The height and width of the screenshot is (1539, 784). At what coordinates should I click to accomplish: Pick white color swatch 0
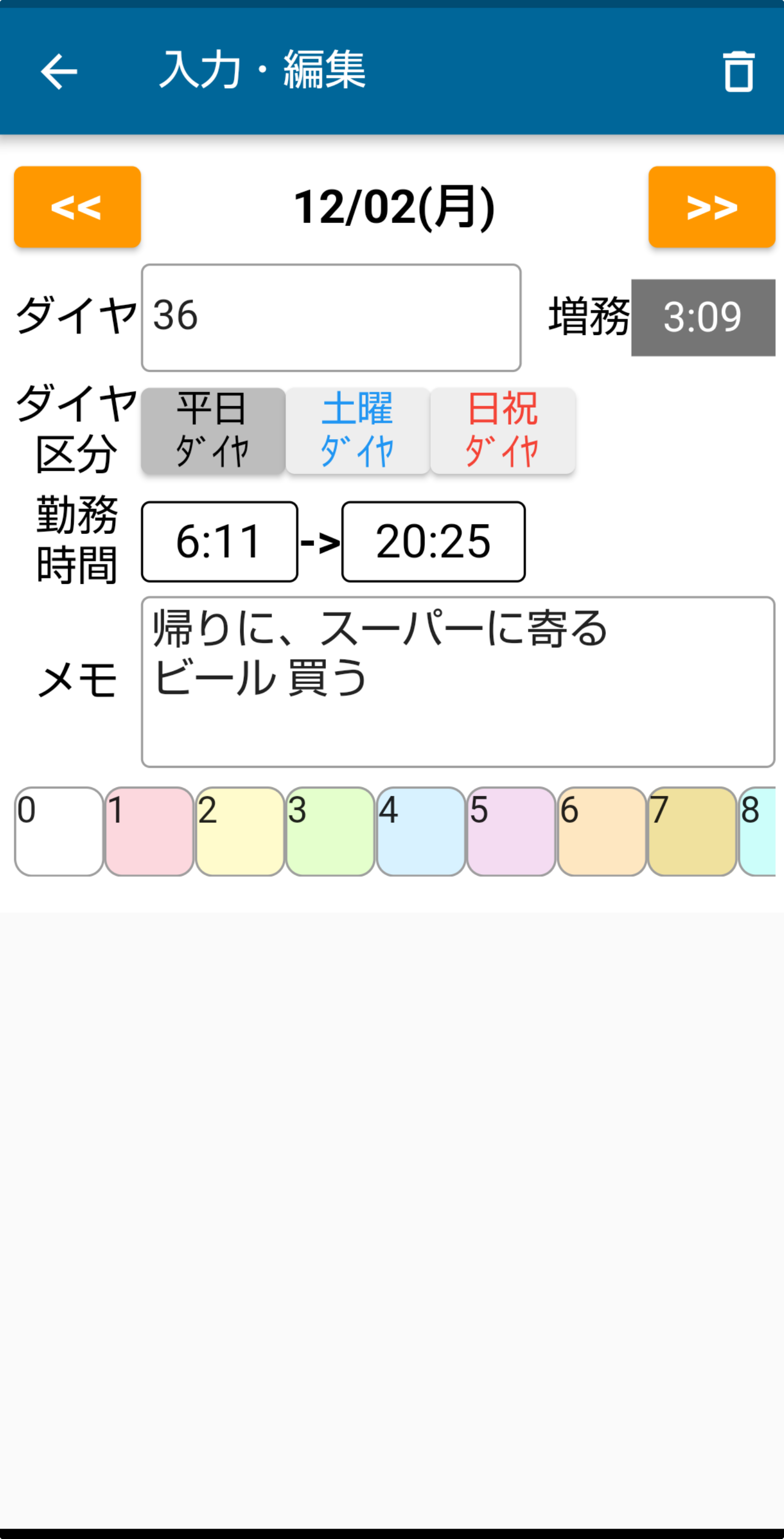[59, 831]
